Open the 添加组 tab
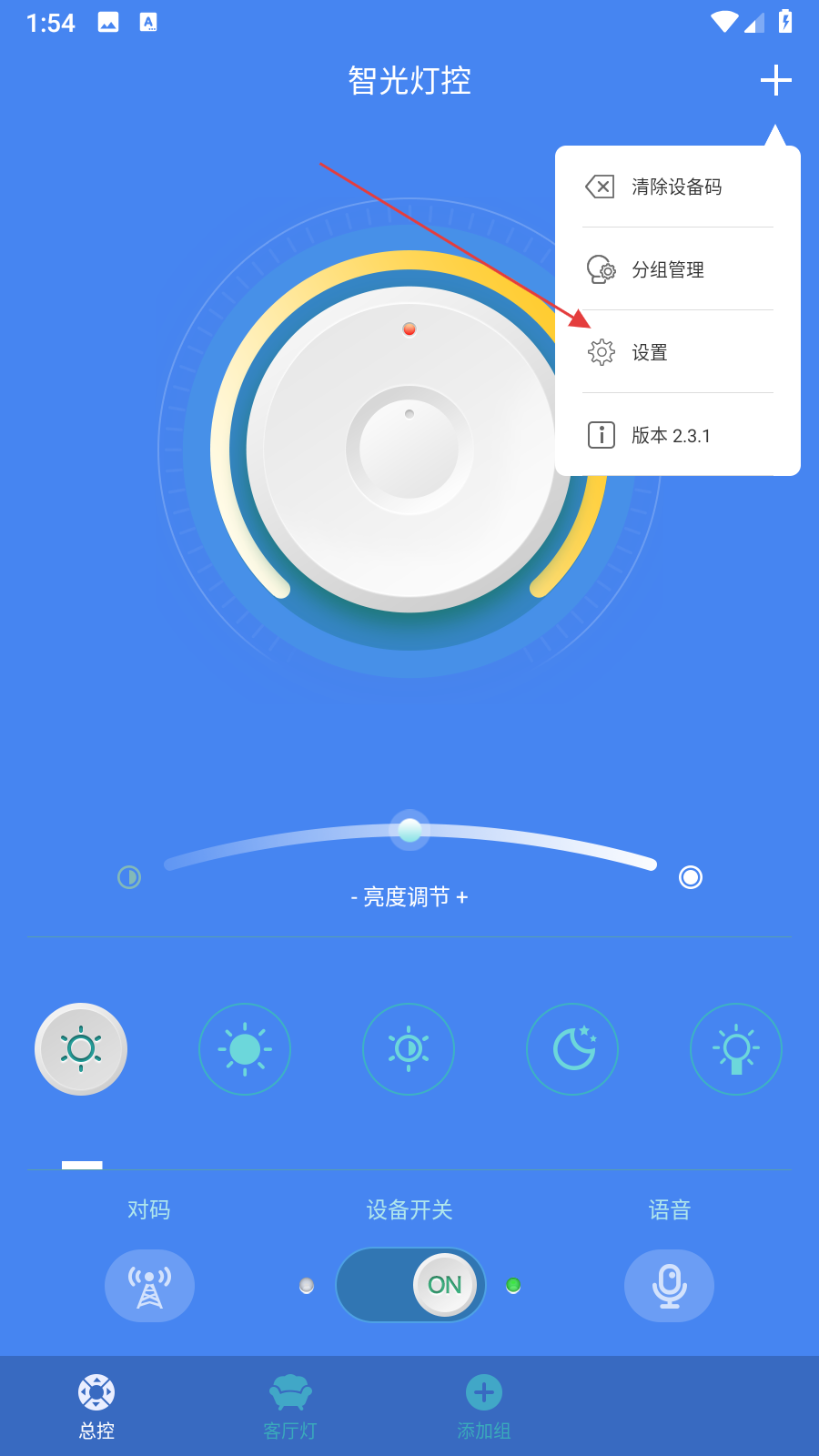Viewport: 819px width, 1456px height. pyautogui.click(x=484, y=1406)
